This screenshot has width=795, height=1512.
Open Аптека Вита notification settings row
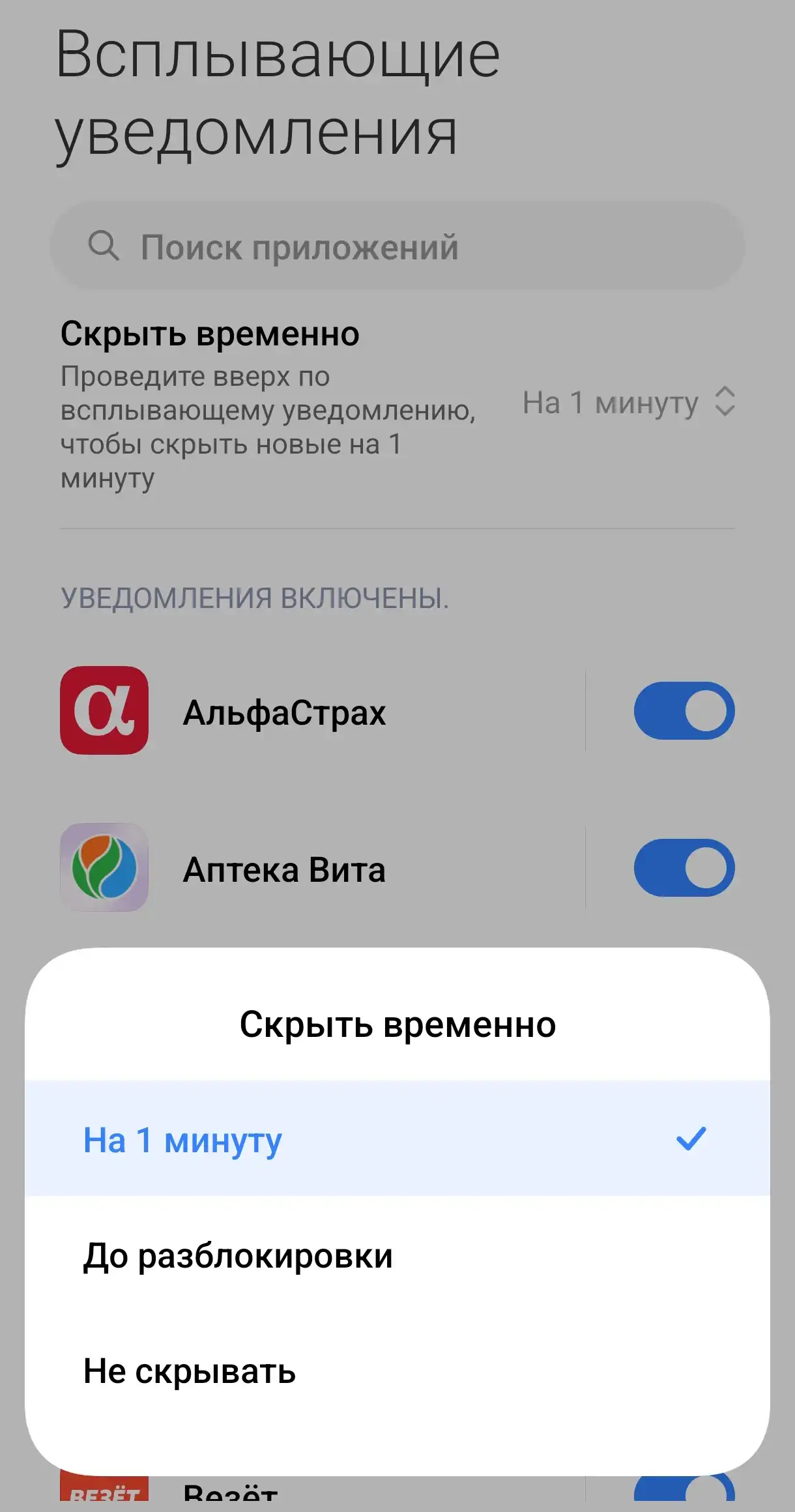pos(323,868)
